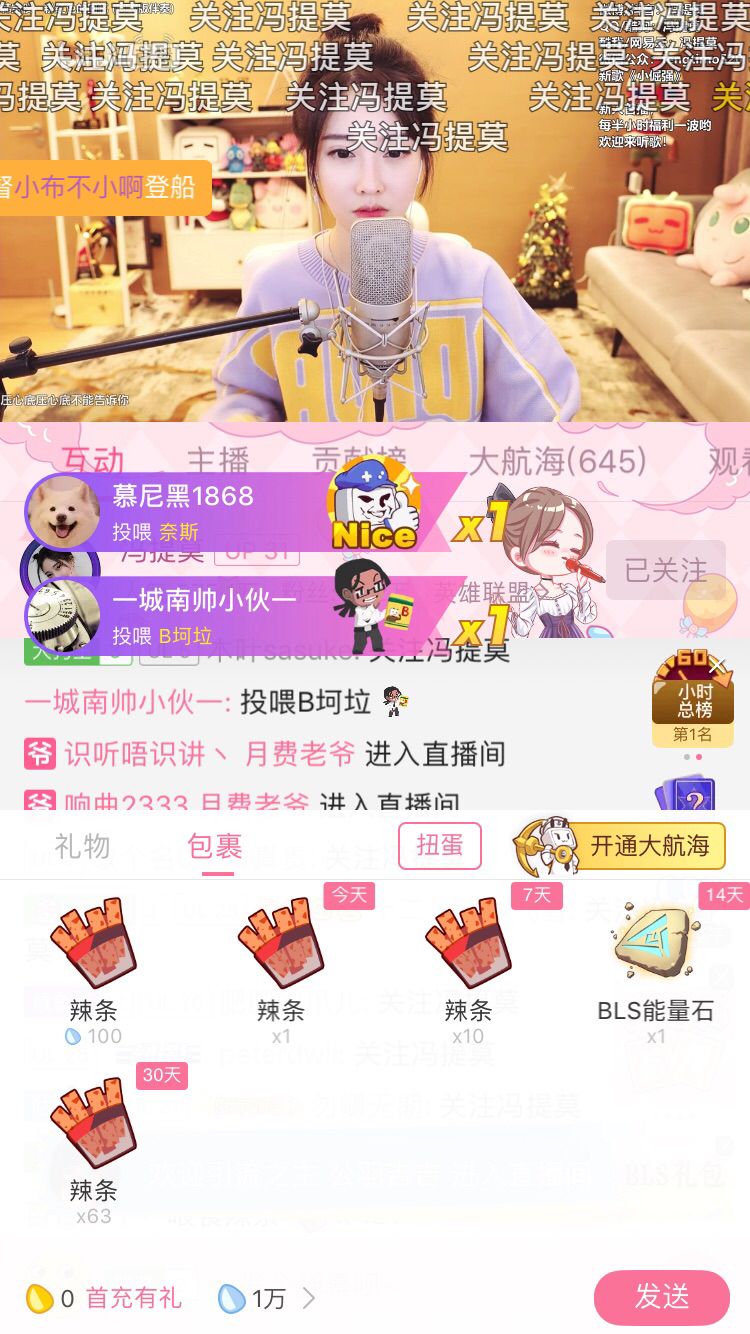The image size is (750, 1334).
Task: Send the selected gift with 发送
Action: [x=661, y=1298]
